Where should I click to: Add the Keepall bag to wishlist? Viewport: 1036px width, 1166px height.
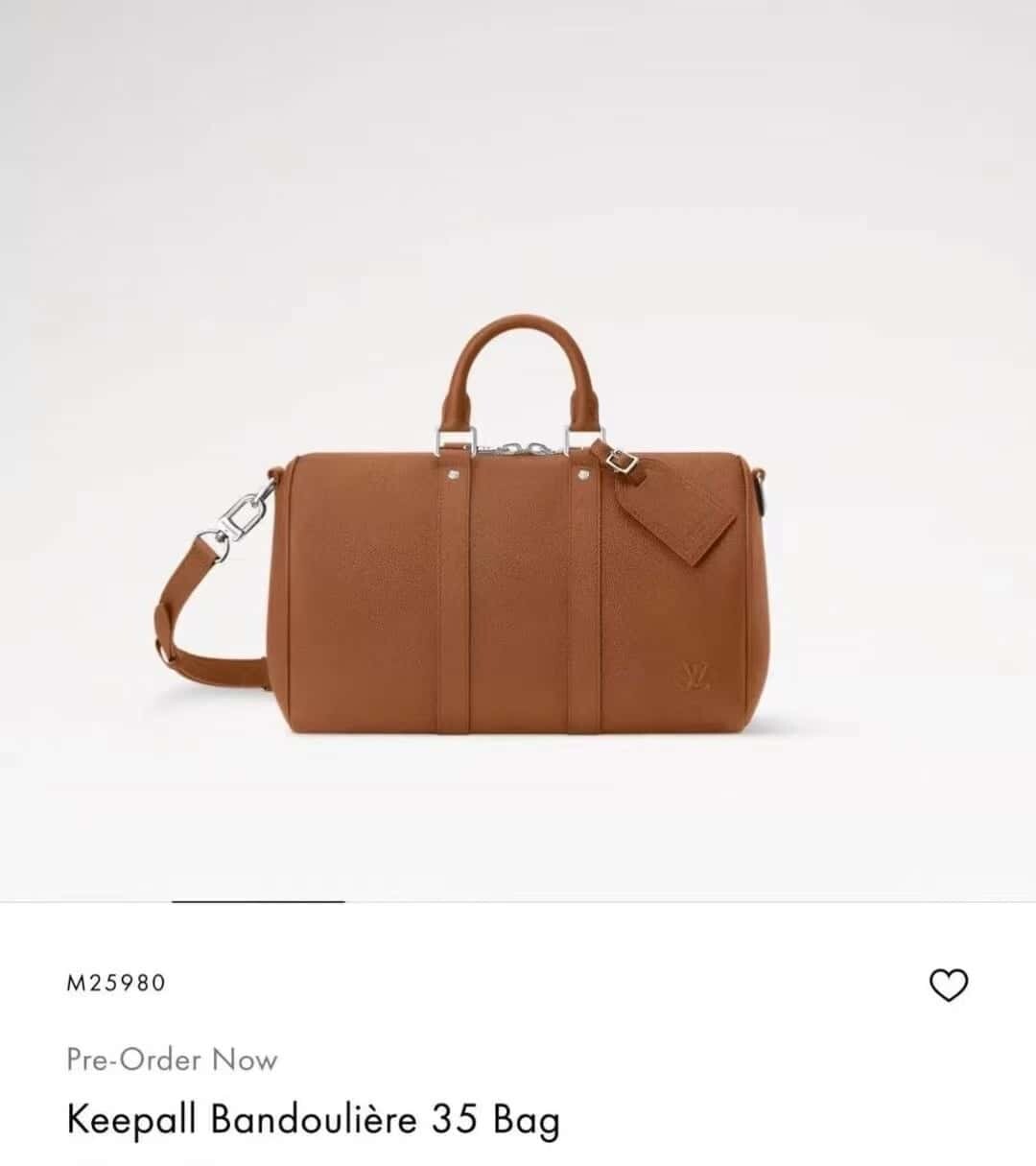coord(949,985)
